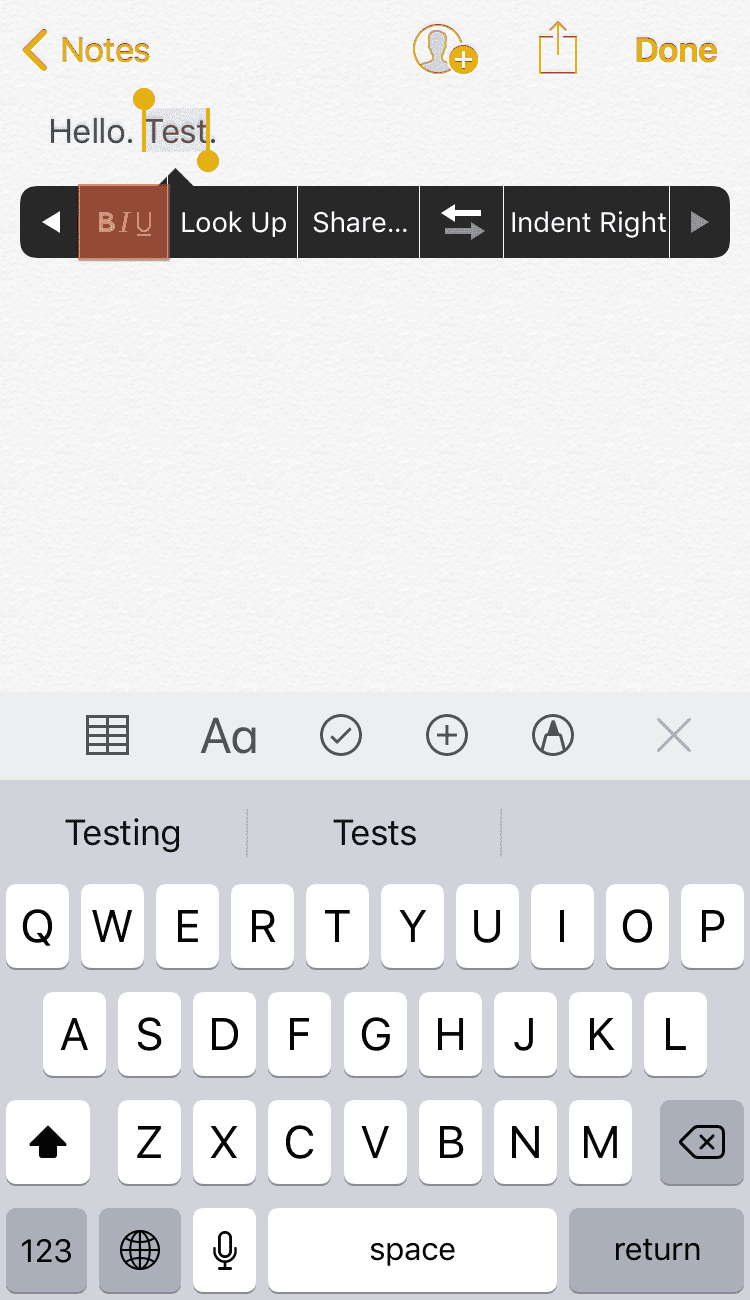This screenshot has height=1300, width=750.
Task: Show more options in selection menu
Action: (700, 222)
